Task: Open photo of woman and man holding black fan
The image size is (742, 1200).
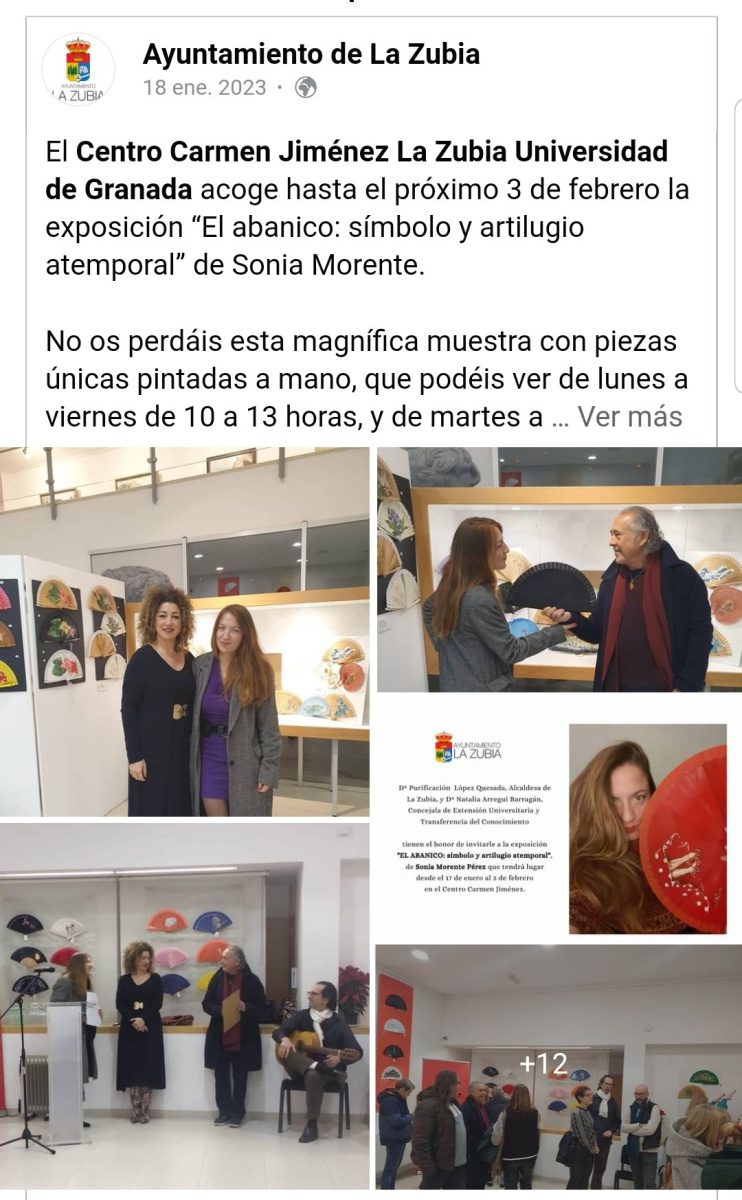Action: coord(559,569)
